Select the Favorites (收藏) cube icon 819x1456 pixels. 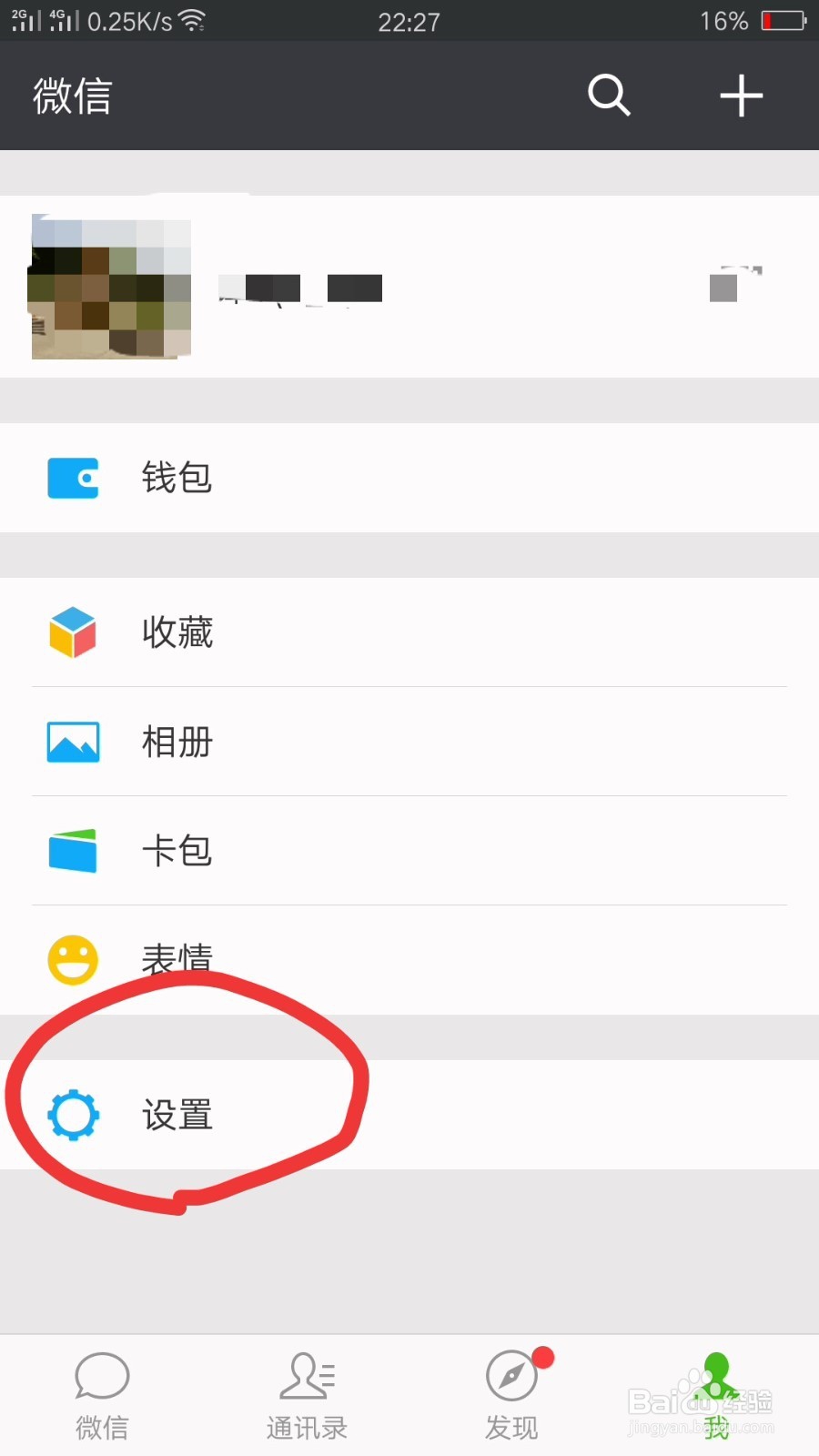[73, 632]
